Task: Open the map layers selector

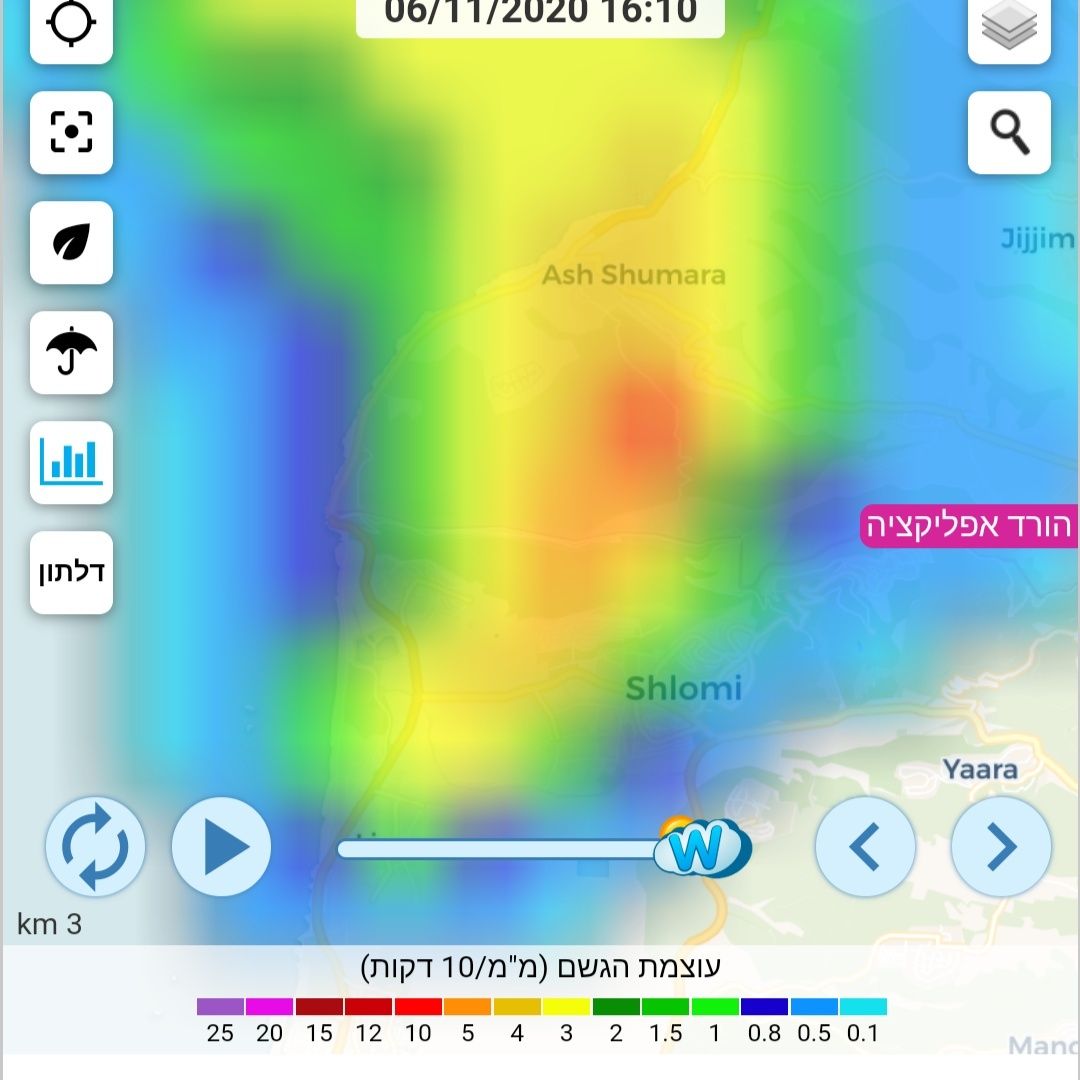Action: click(x=1009, y=28)
